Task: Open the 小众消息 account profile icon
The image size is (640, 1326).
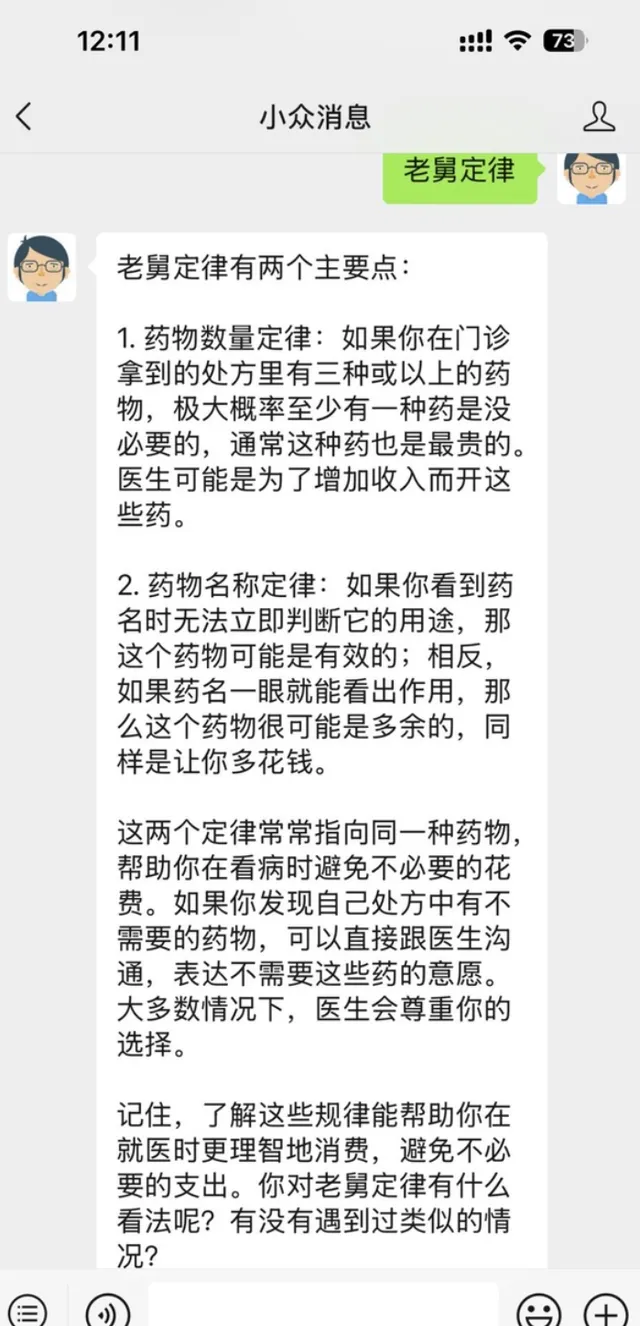Action: click(x=598, y=117)
